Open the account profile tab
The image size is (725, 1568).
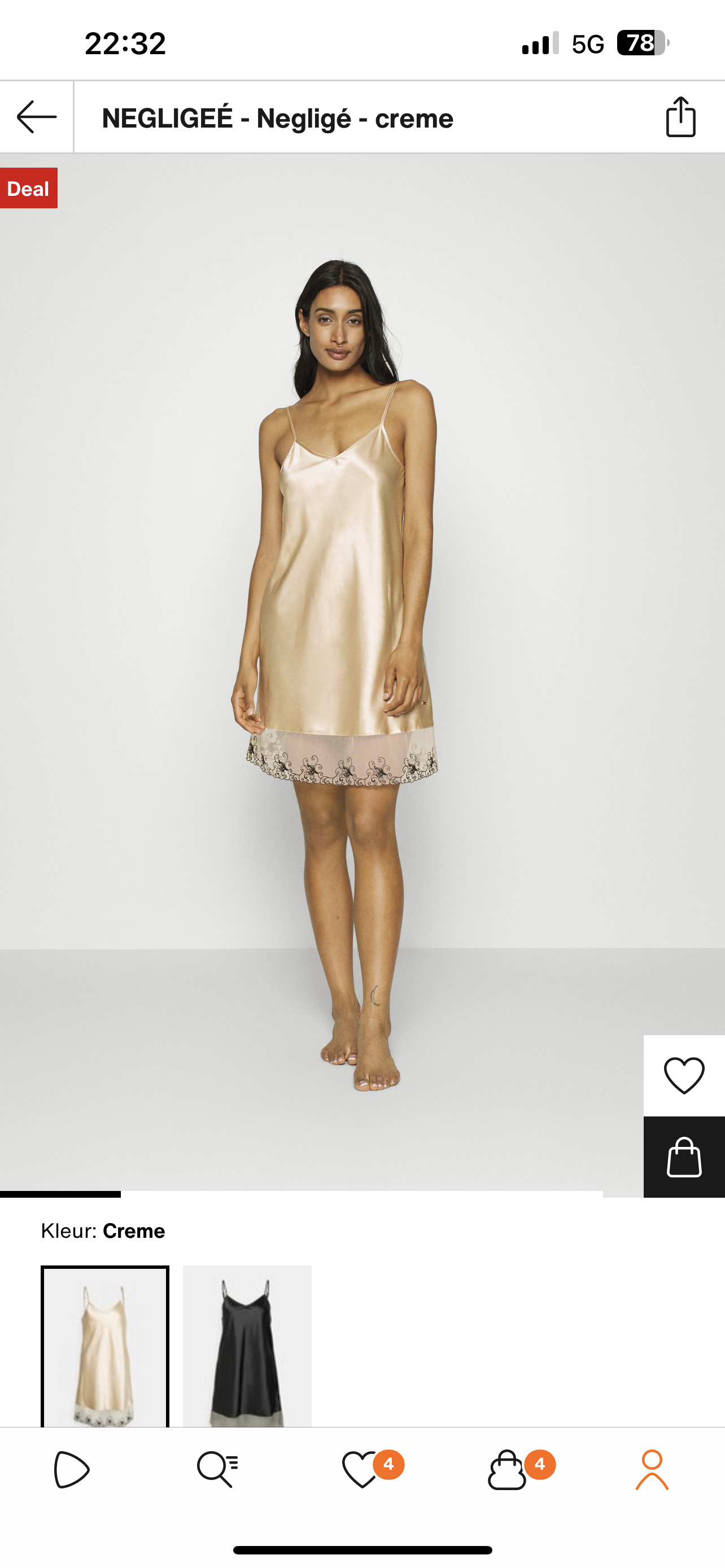click(x=652, y=1469)
